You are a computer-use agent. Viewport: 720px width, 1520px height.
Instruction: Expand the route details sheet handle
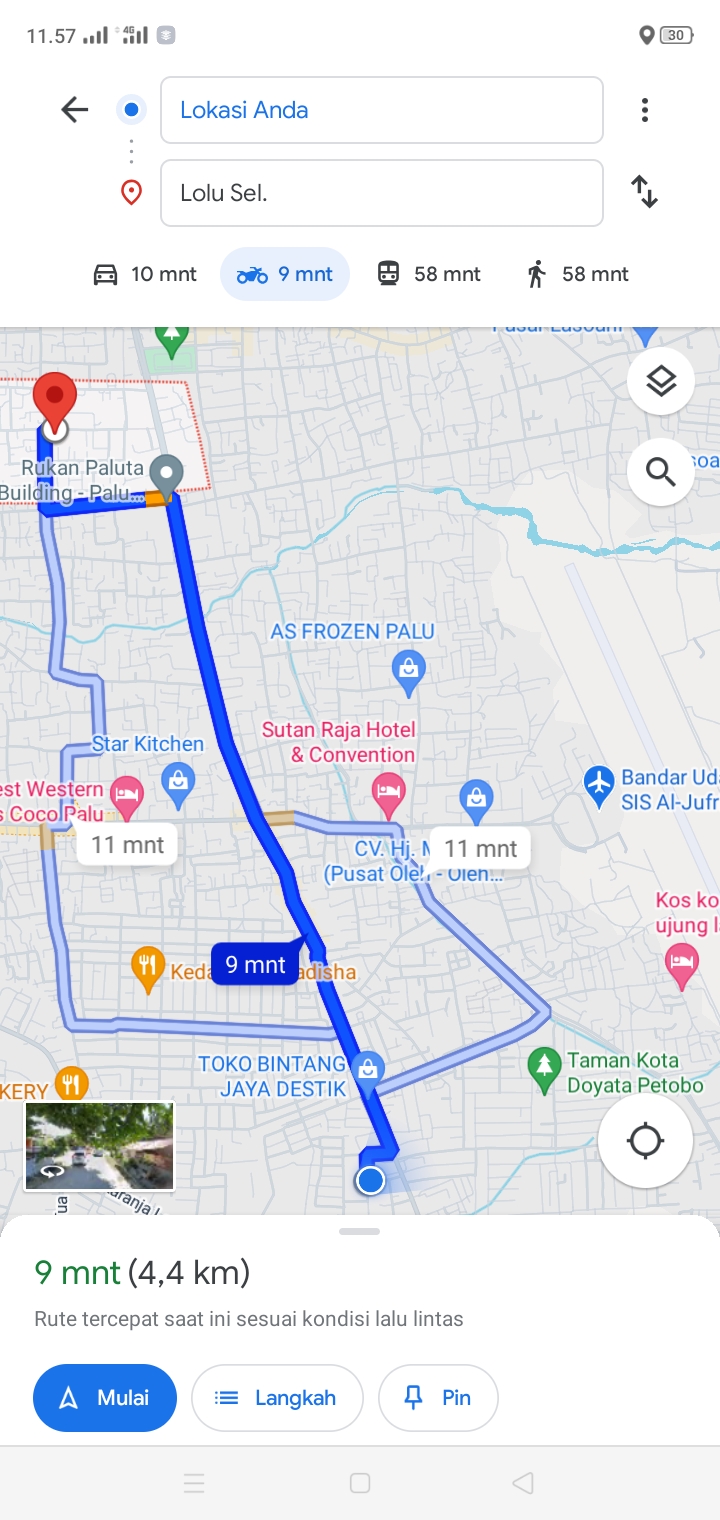(x=360, y=1231)
